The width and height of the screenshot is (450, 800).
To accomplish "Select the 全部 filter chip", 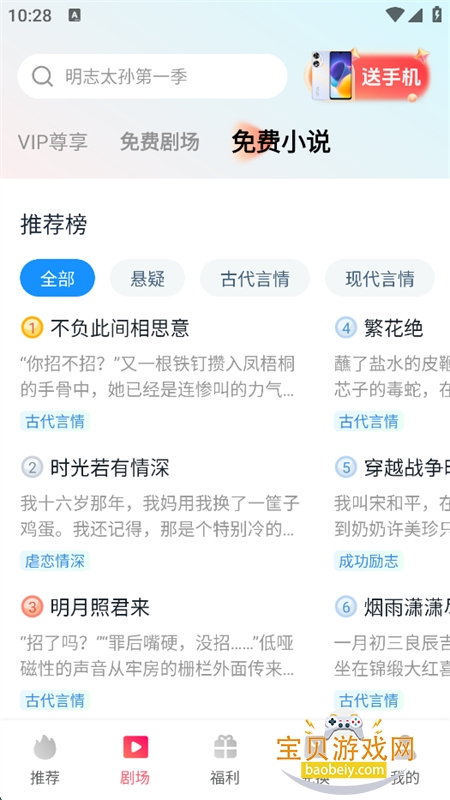I will tap(57, 278).
